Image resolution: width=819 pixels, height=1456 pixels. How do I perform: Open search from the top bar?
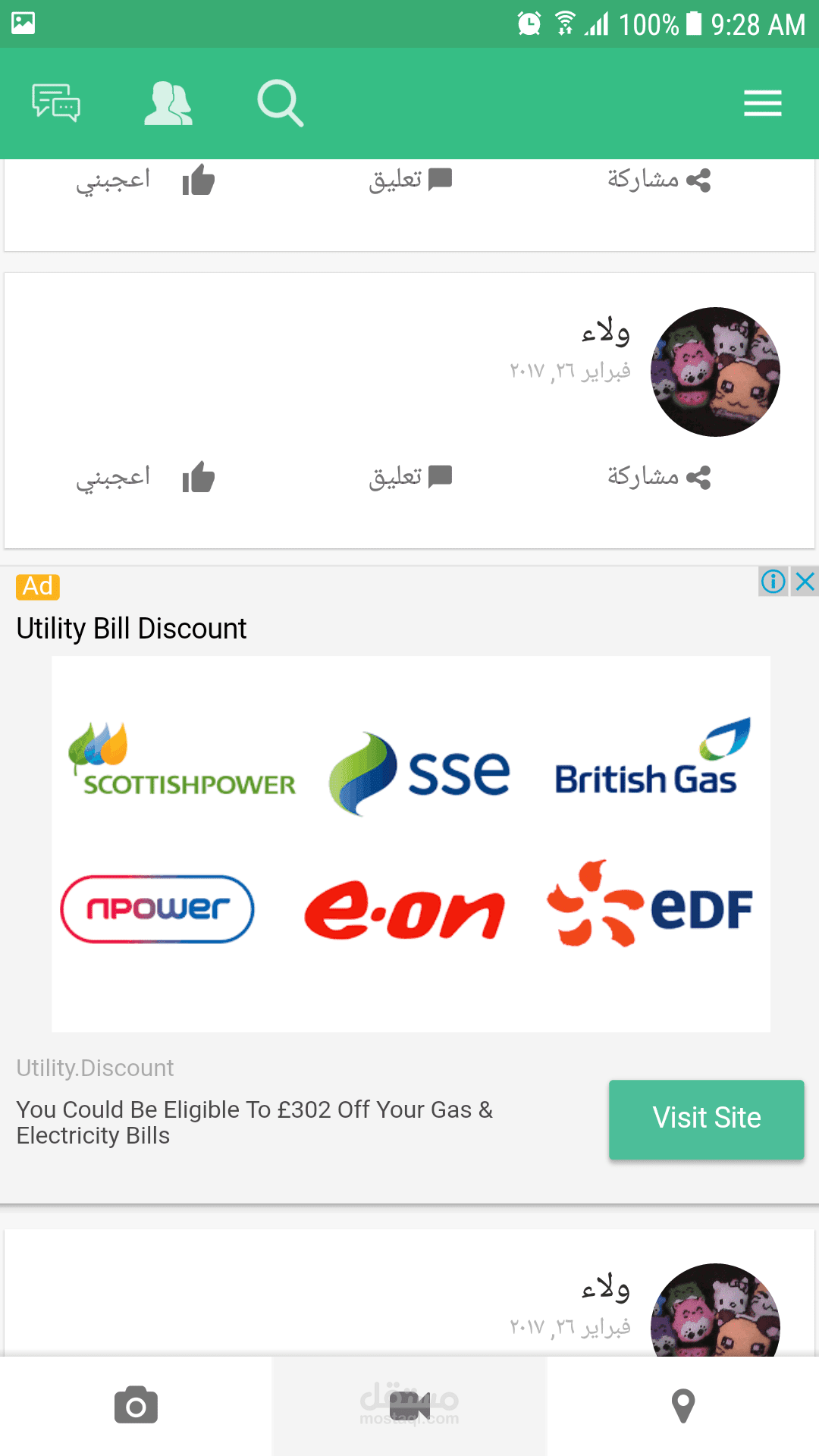281,102
